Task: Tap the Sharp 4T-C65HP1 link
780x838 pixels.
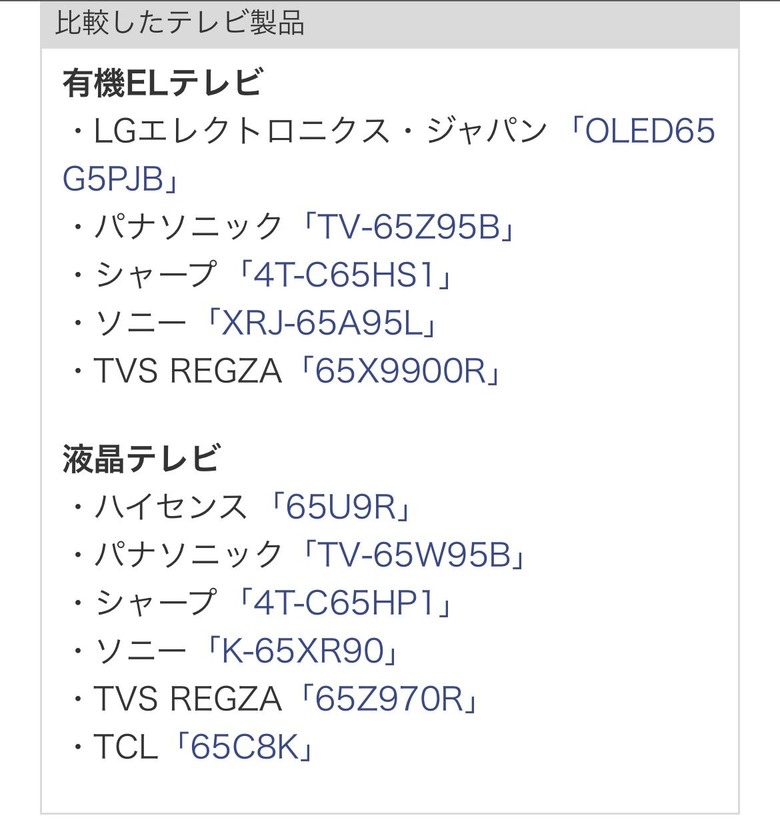Action: pos(346,604)
